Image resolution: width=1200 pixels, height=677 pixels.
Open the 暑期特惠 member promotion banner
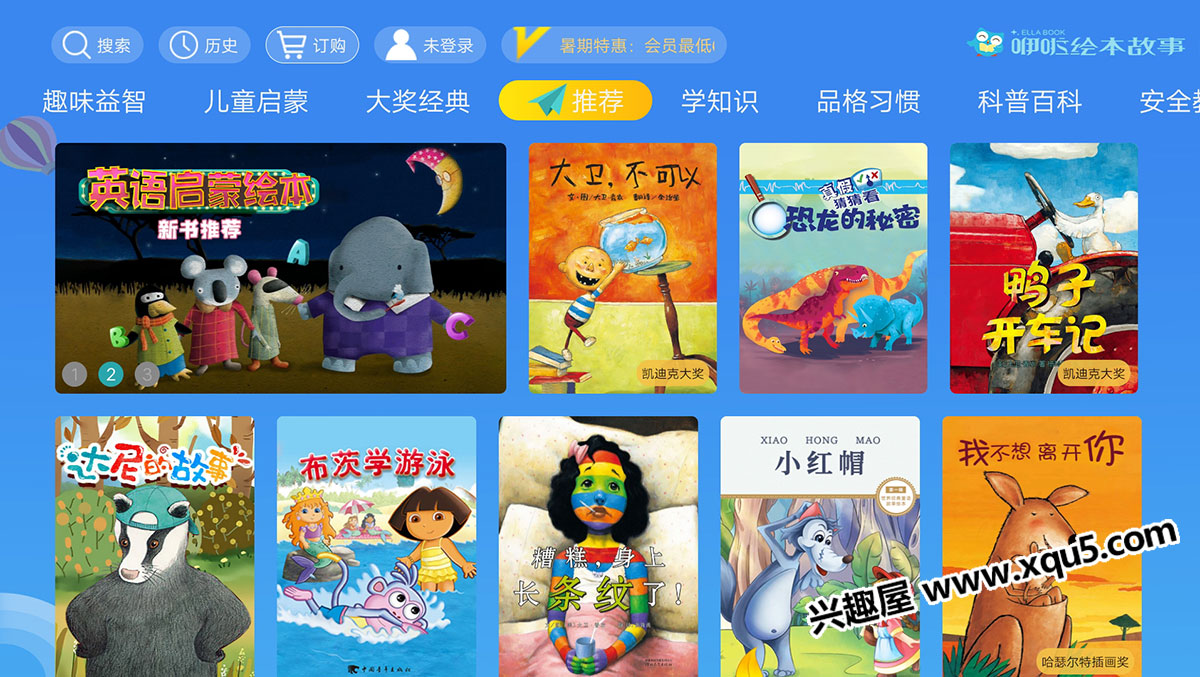[614, 45]
